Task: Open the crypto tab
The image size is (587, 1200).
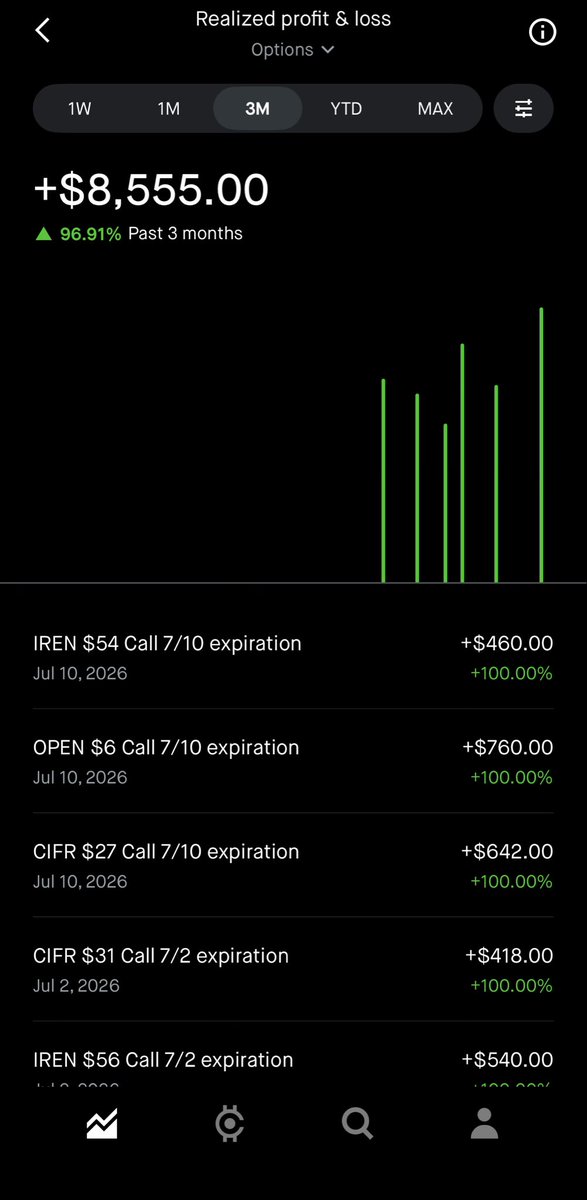Action: coord(229,1124)
